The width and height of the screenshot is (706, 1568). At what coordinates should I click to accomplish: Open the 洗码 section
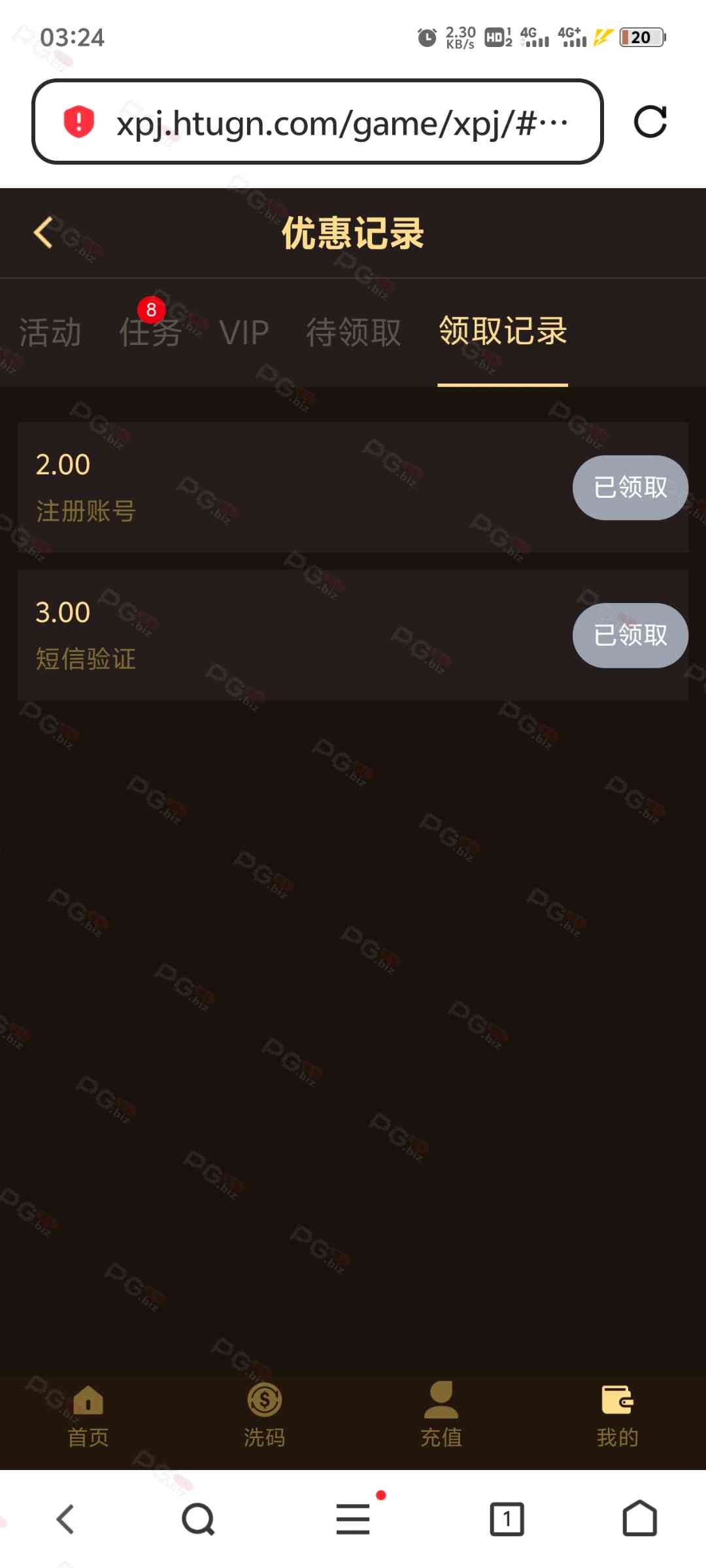264,1415
